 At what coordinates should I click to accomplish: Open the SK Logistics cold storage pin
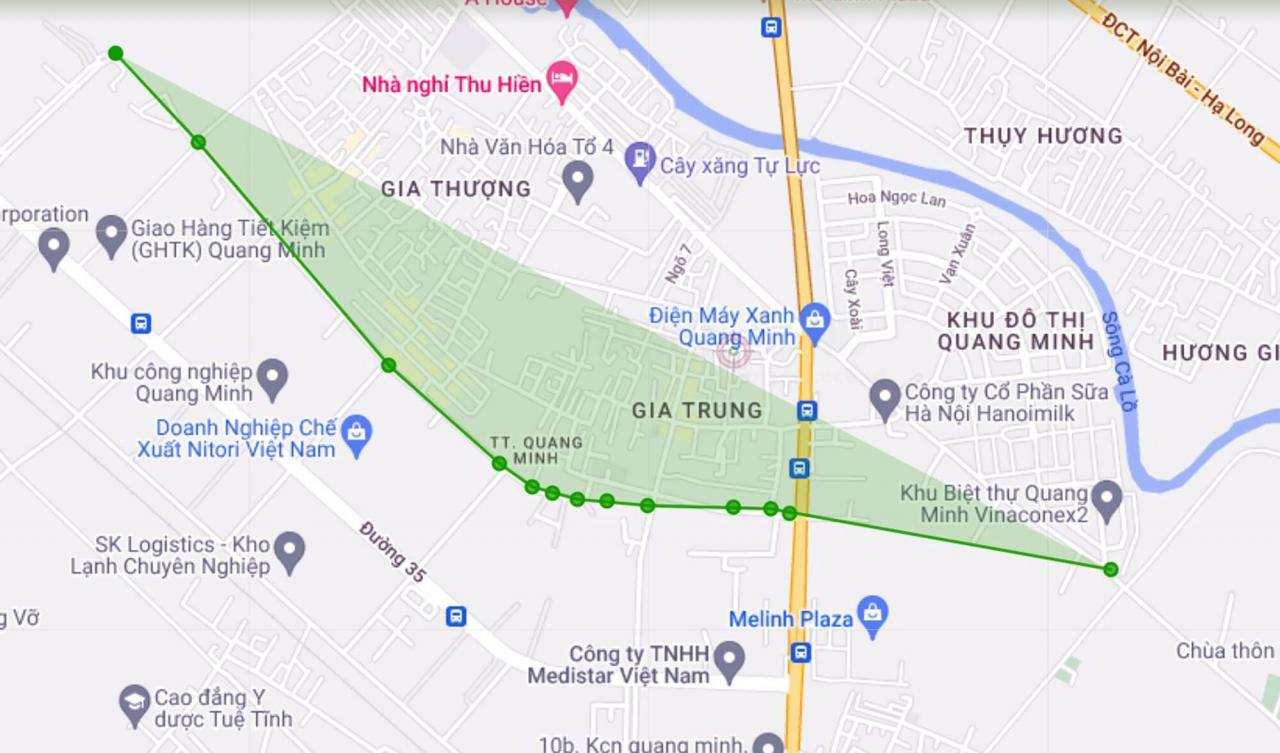point(289,551)
